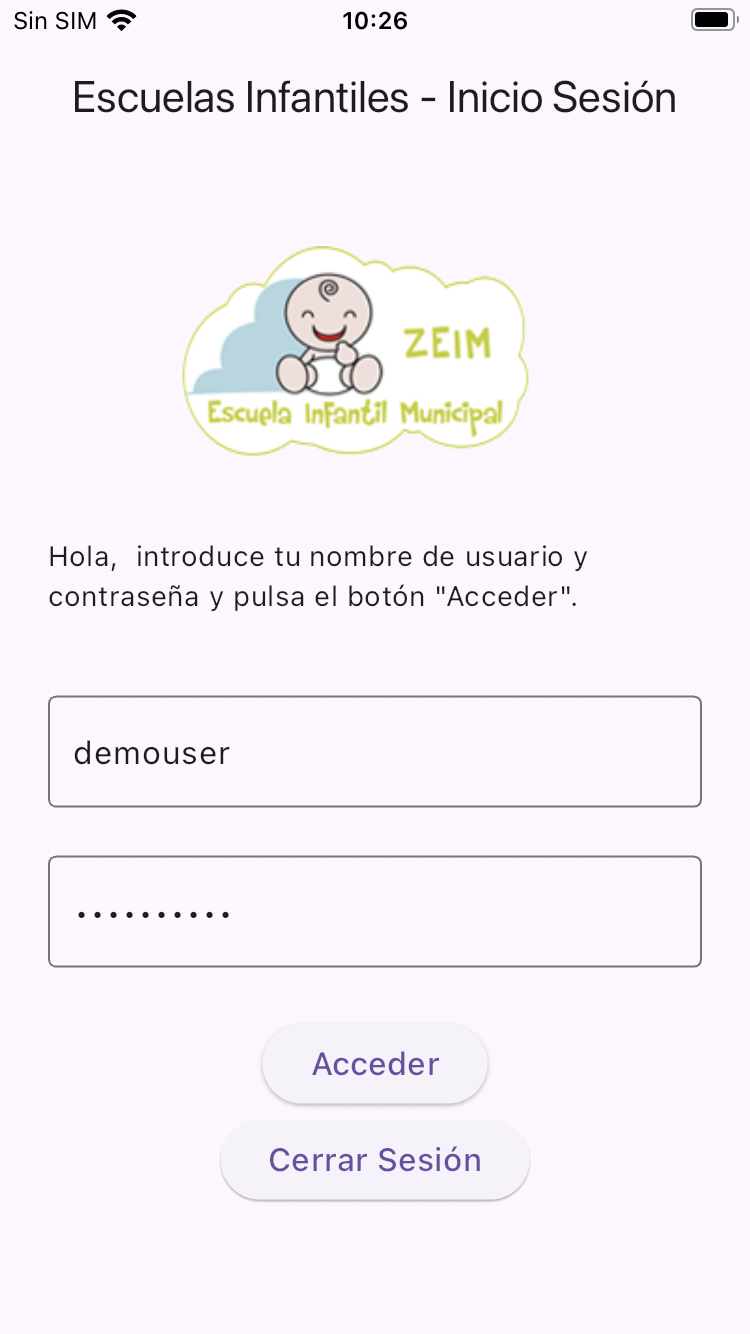750x1334 pixels.
Task: Tap the Cerrar Sesión button
Action: click(x=375, y=1160)
